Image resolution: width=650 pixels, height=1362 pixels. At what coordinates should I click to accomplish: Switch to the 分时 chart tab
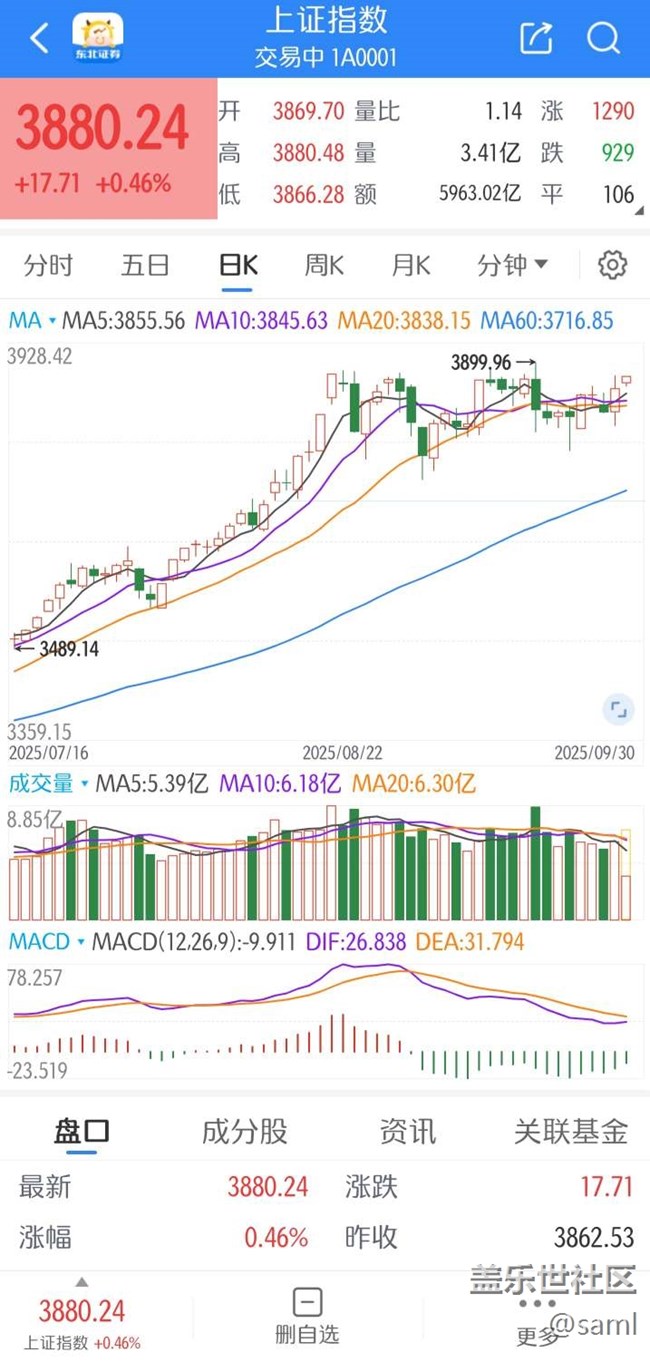pos(49,265)
